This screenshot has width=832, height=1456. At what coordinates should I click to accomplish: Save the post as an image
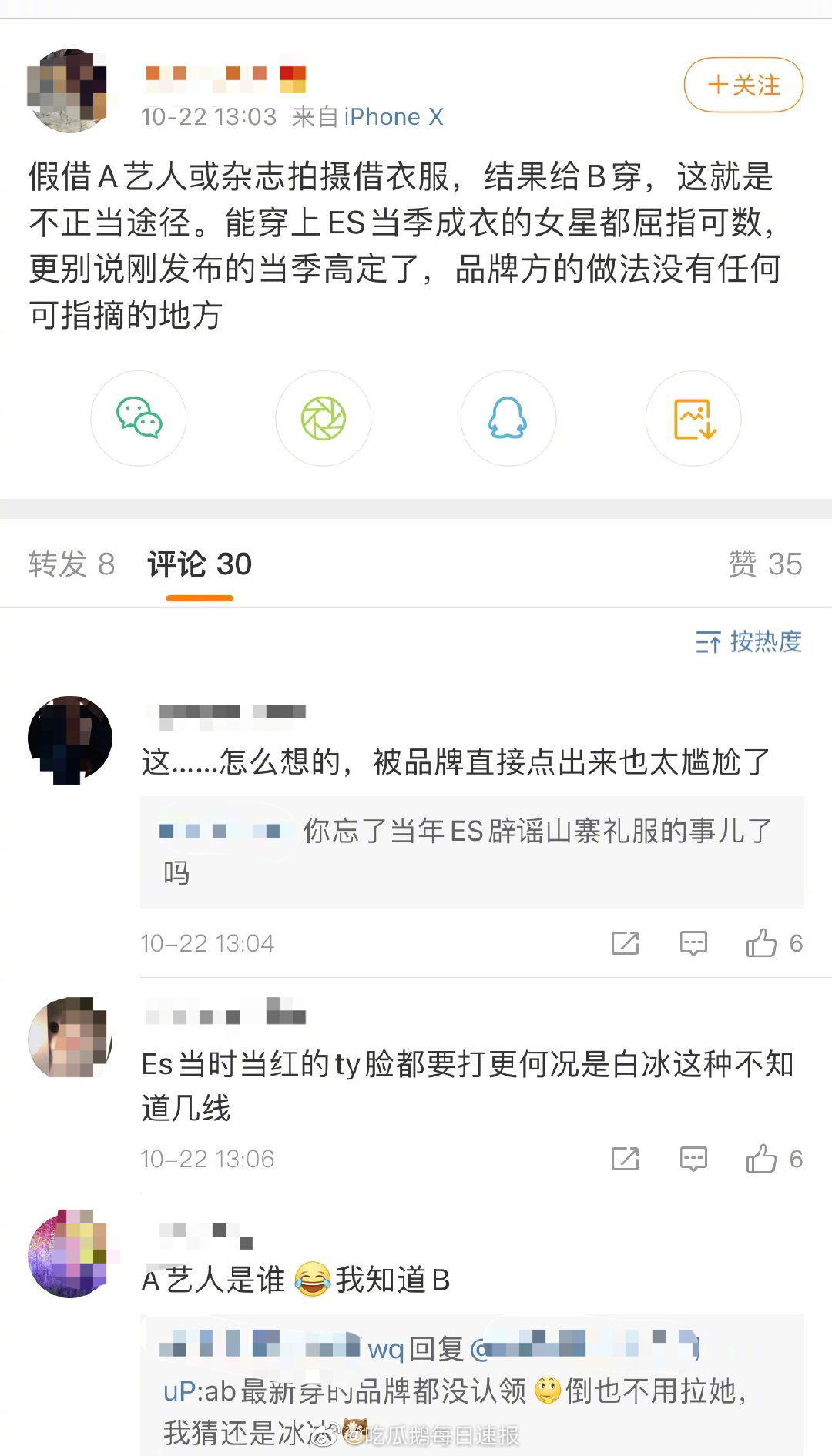(693, 418)
